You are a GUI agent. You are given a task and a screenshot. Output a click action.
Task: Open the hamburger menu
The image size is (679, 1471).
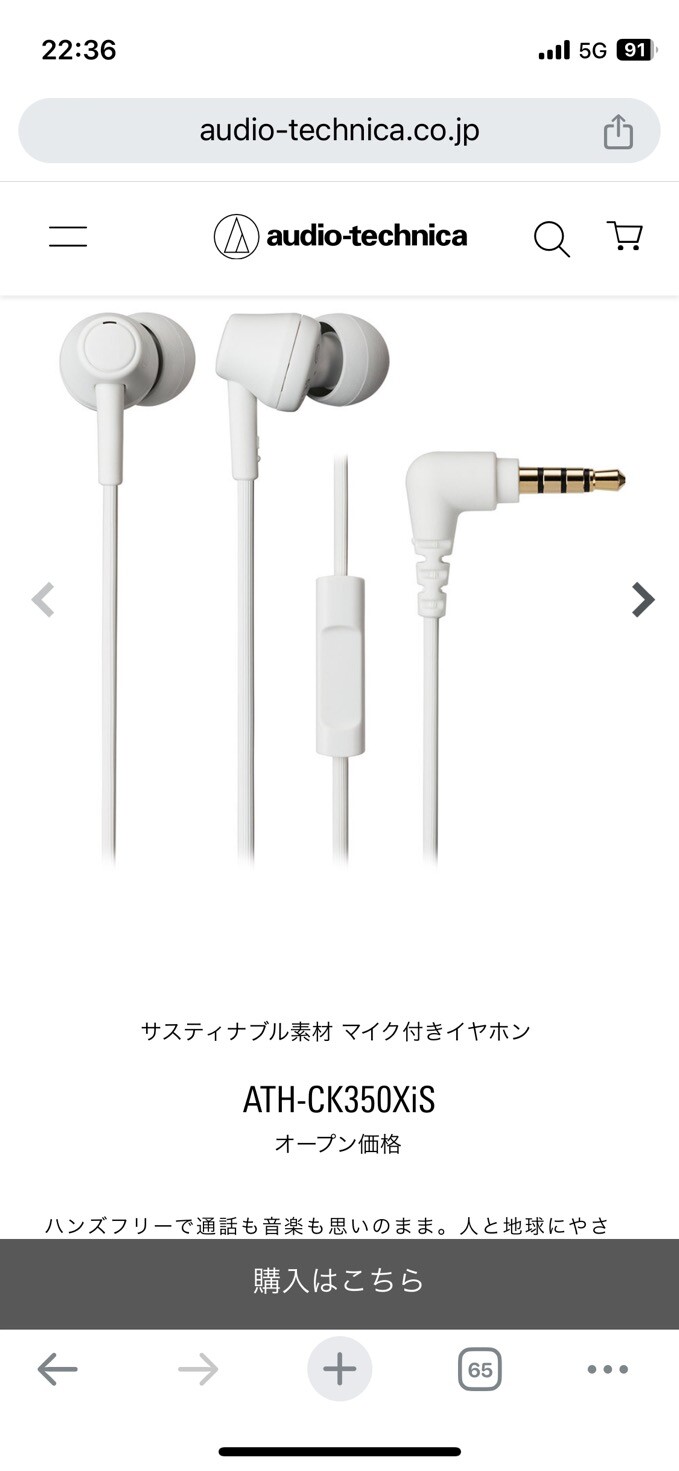coord(68,237)
